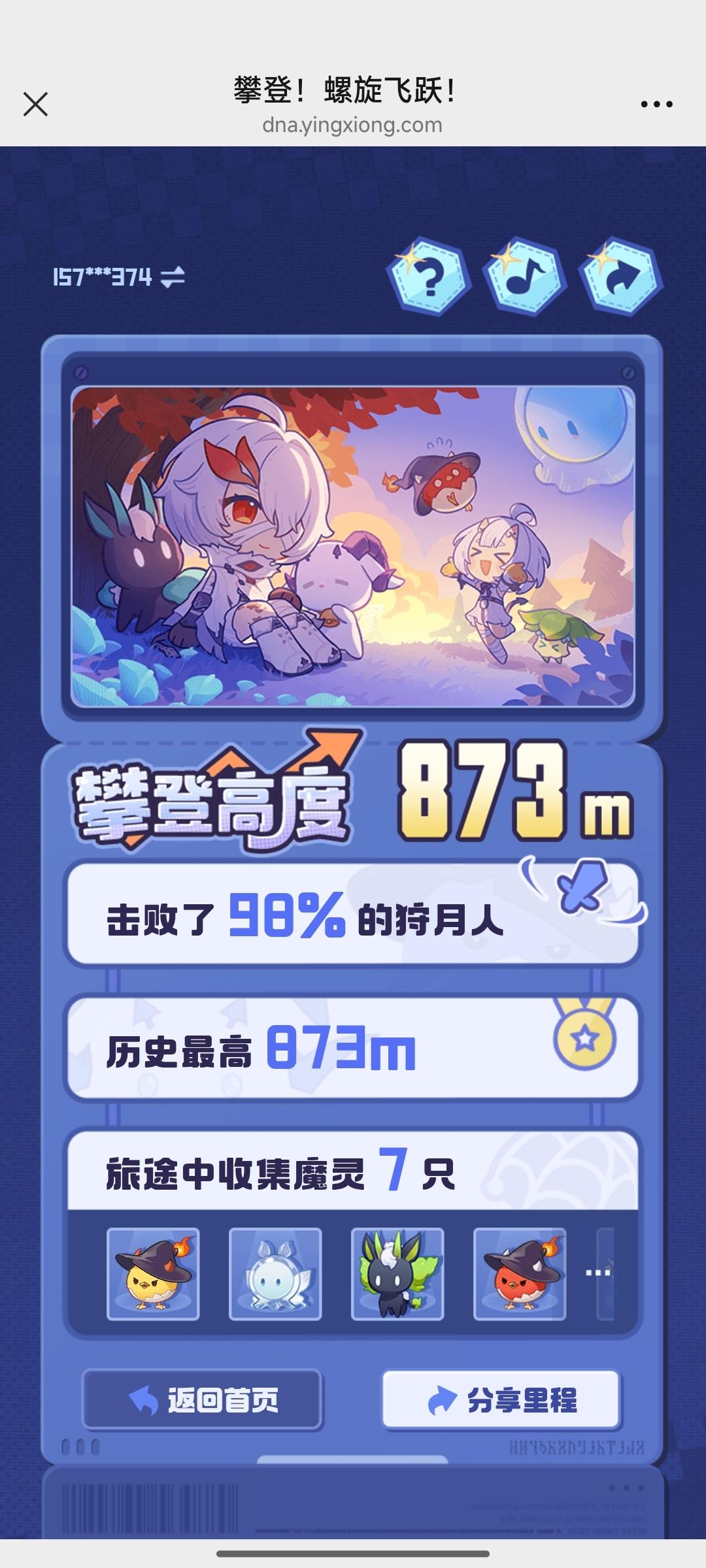Viewport: 706px width, 1568px height.
Task: Open the red chick witch-hat spirit tile
Action: coord(520,1274)
